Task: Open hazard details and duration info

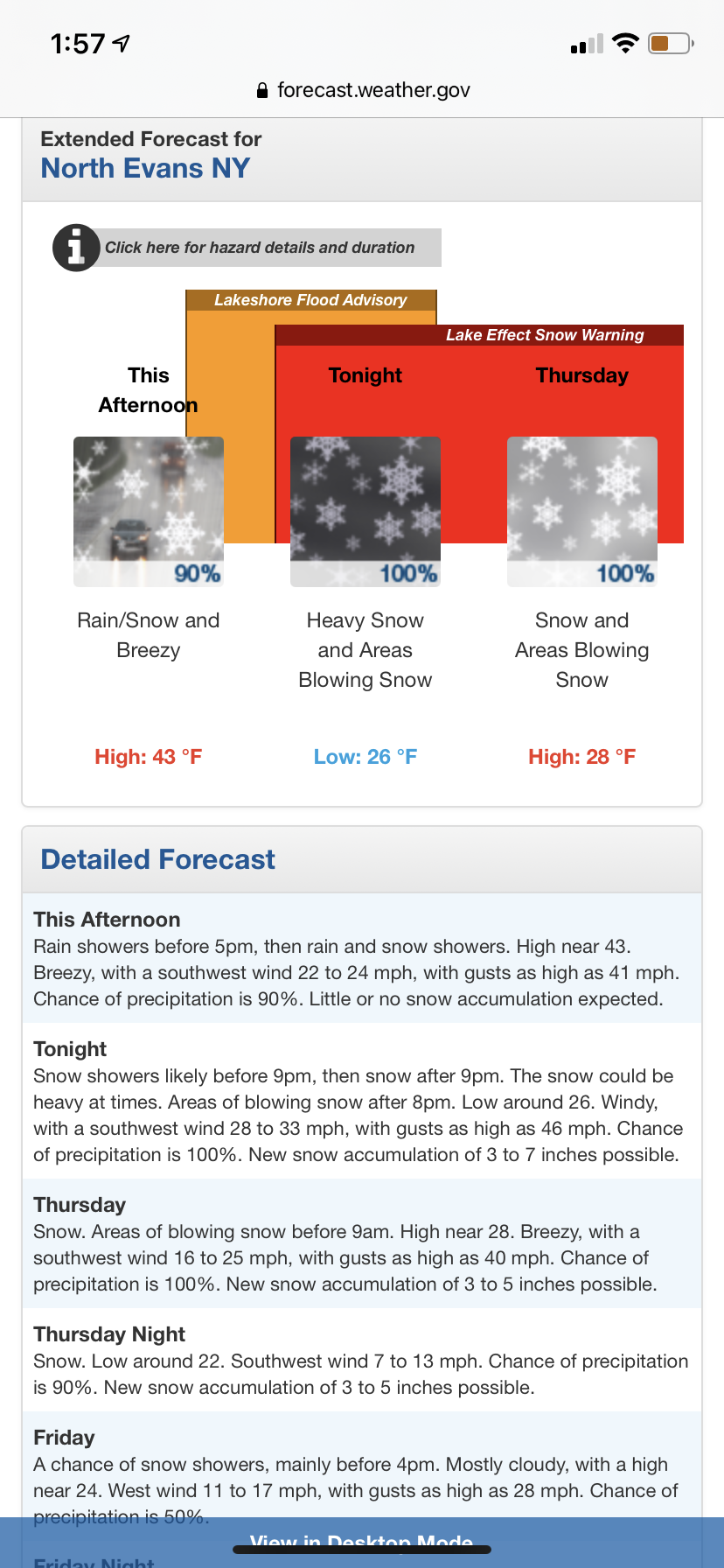Action: coord(247,248)
